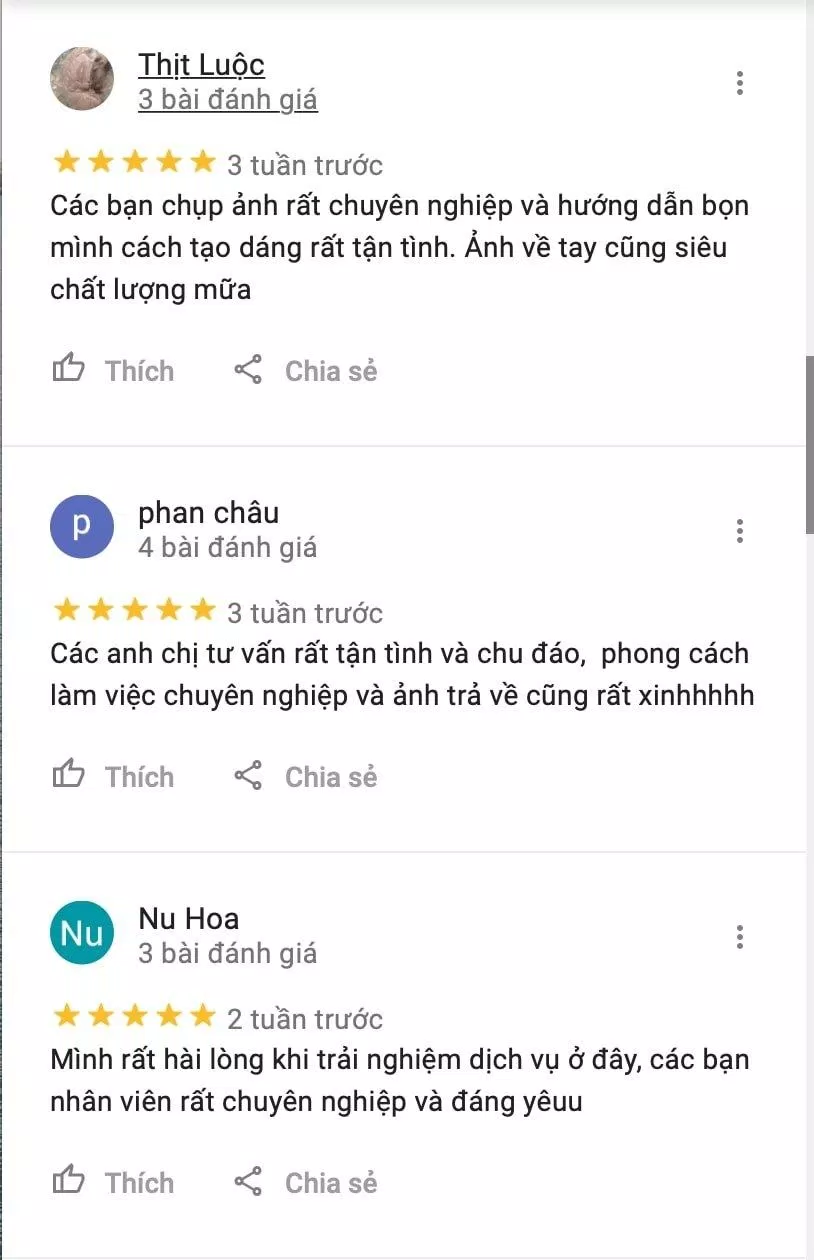The width and height of the screenshot is (814, 1260).
Task: Click phan châu's circular avatar with letter p
Action: coord(82,526)
